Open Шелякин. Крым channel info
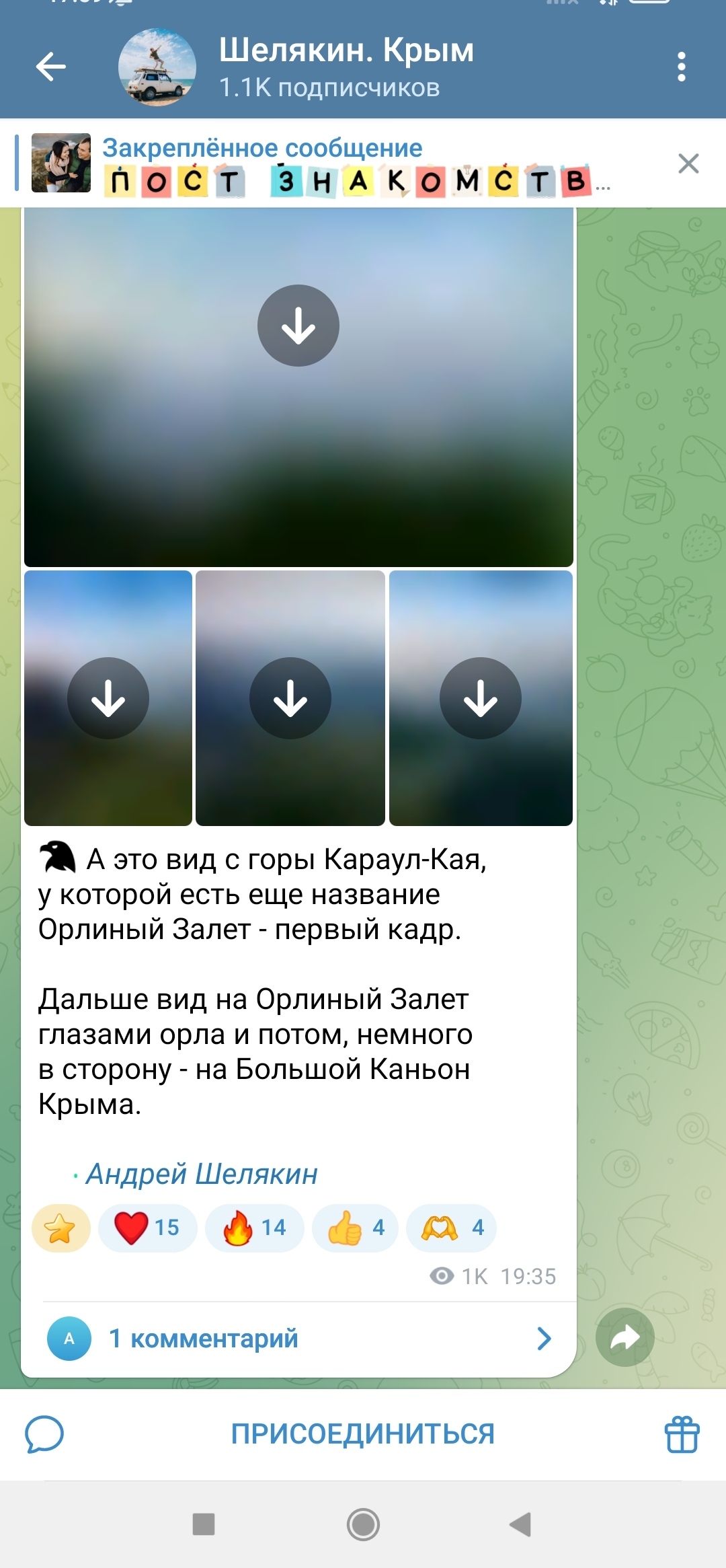This screenshot has height=1568, width=726. click(346, 67)
